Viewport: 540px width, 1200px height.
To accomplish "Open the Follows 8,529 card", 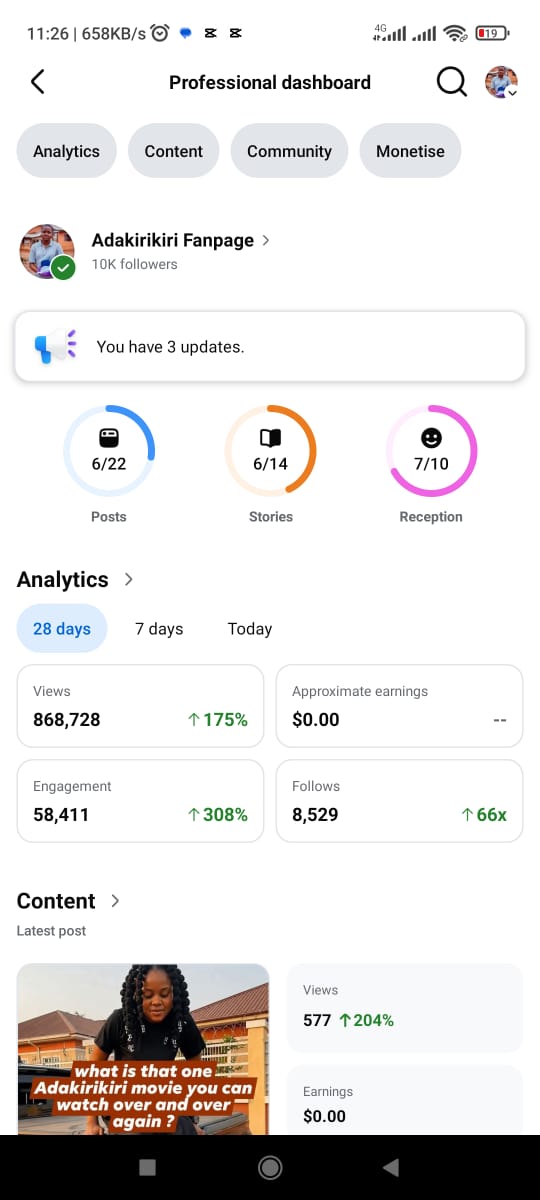I will pyautogui.click(x=399, y=801).
